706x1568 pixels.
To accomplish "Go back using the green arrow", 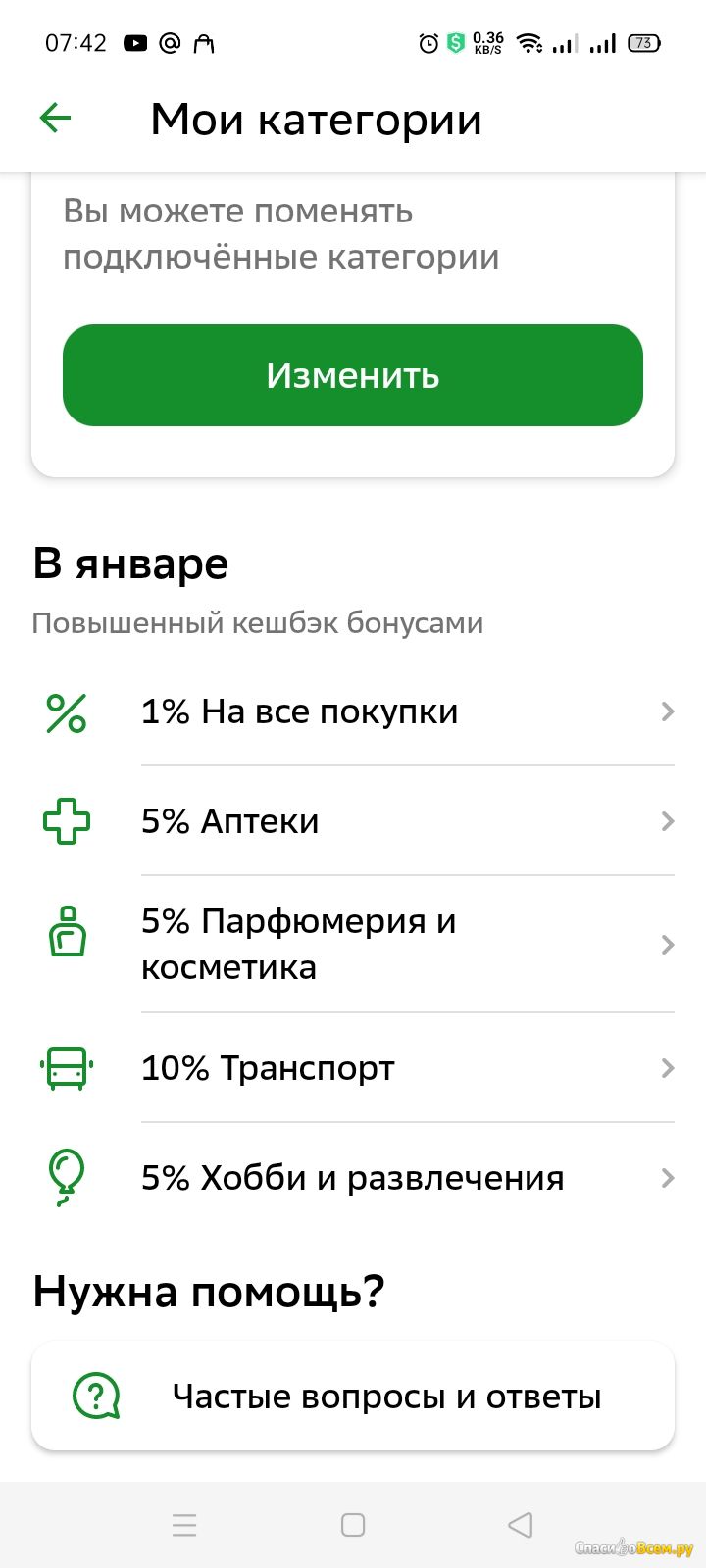I will tap(55, 119).
